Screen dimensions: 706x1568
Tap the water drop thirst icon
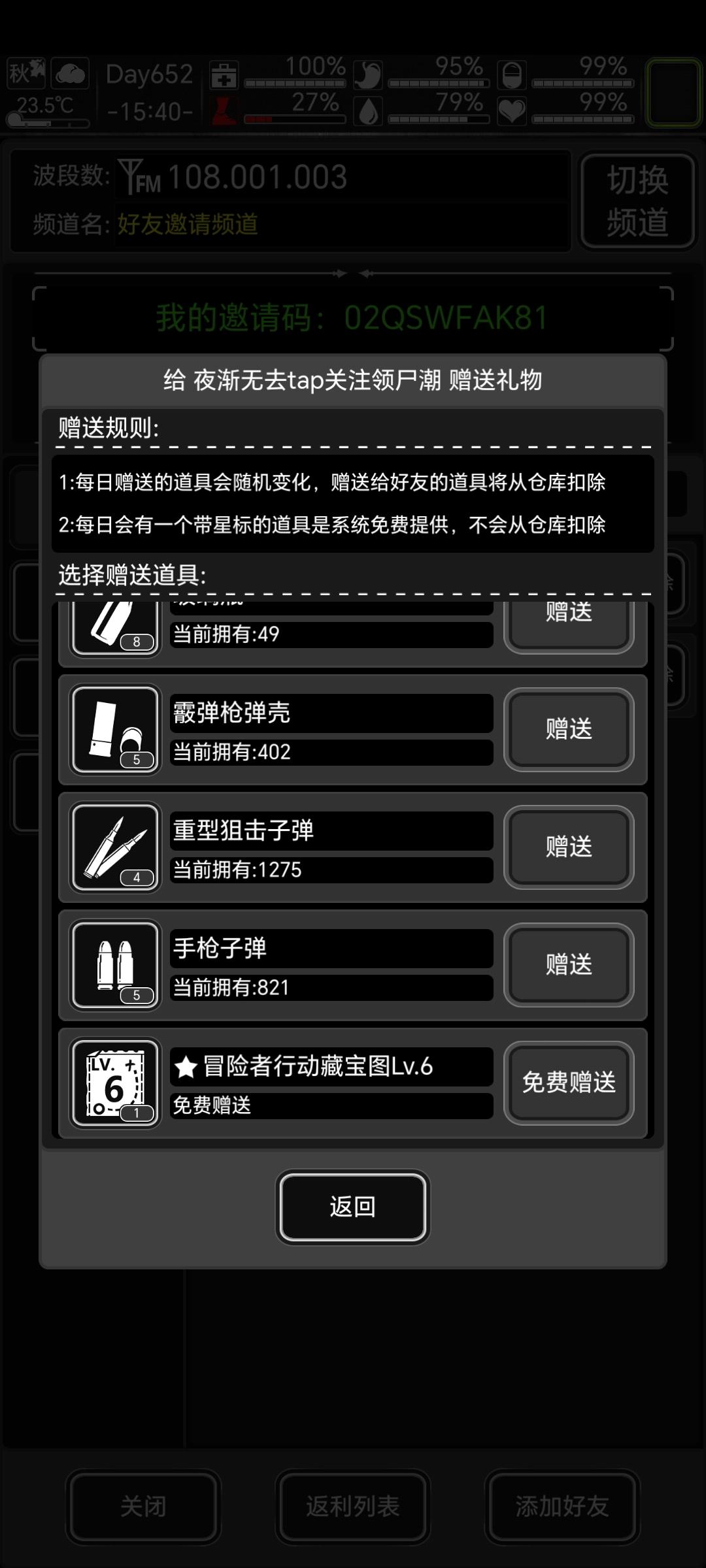pos(368,112)
